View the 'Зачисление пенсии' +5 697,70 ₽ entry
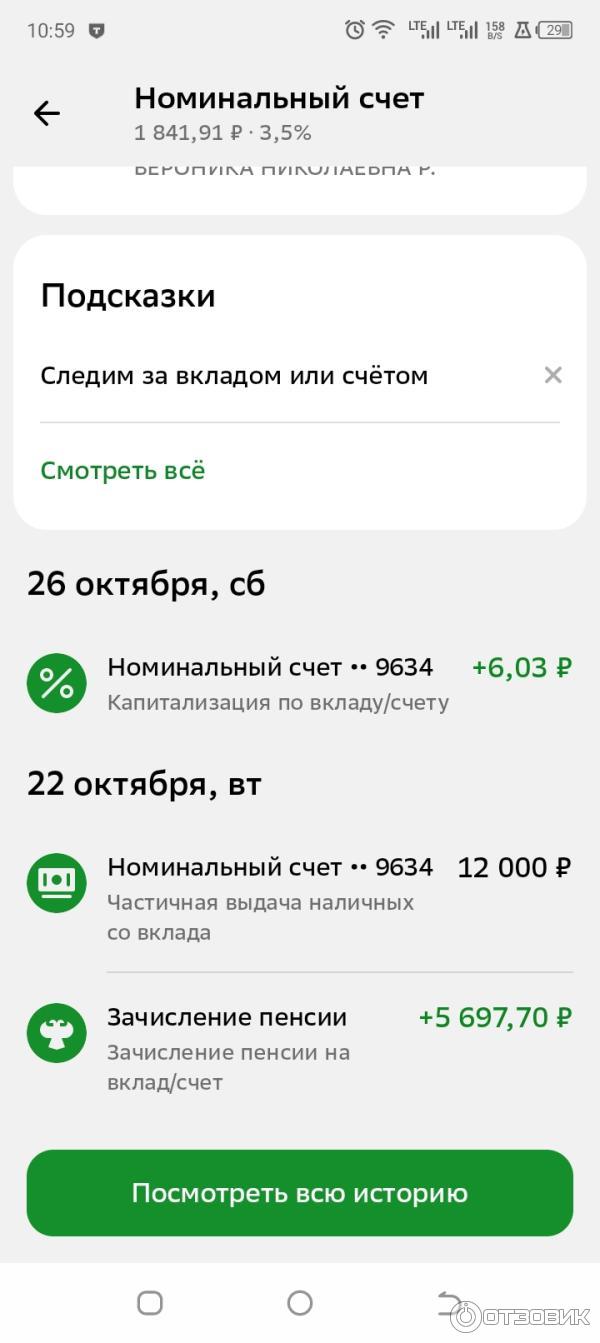The image size is (600, 1343). click(300, 1048)
